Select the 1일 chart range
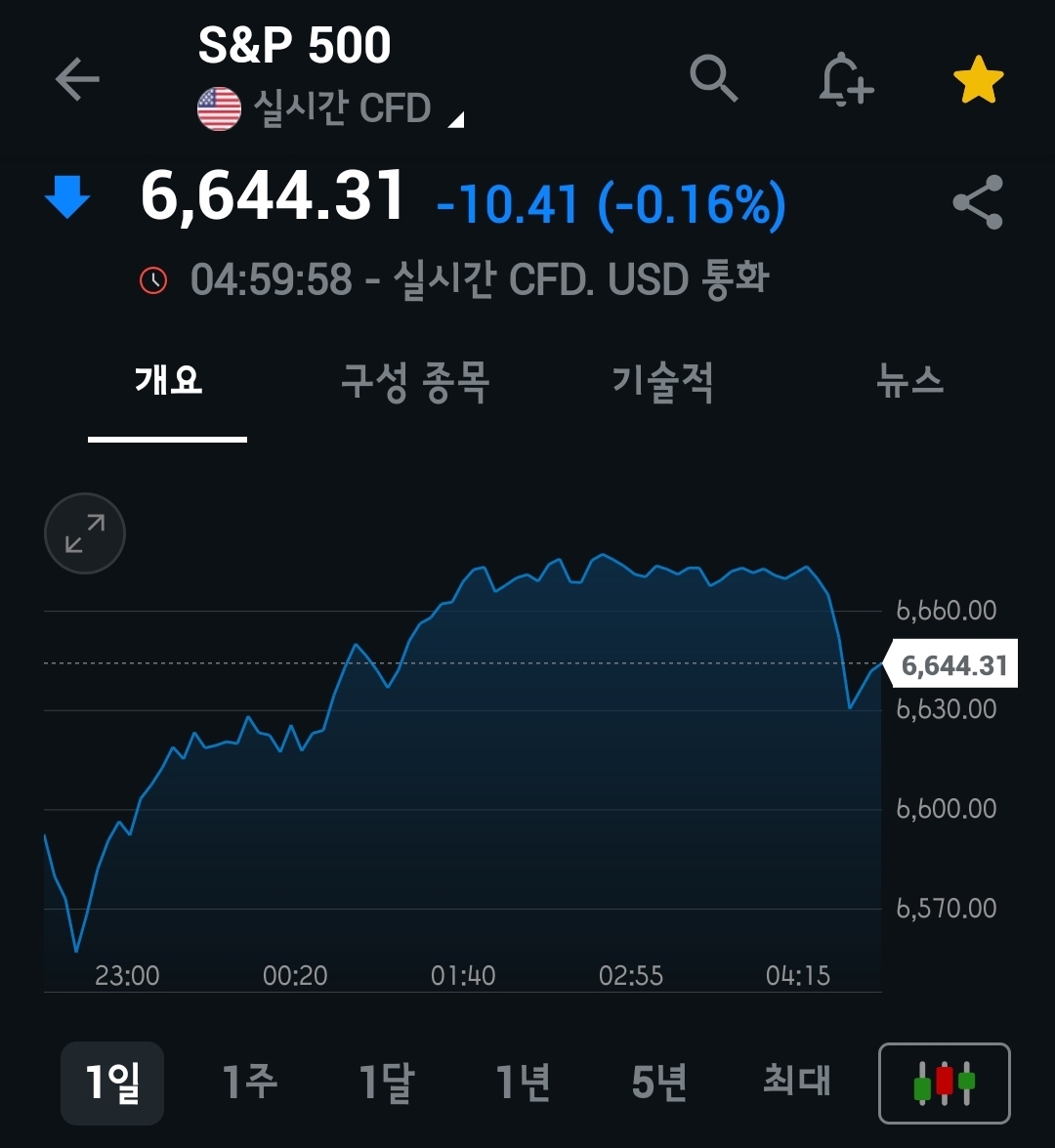1055x1148 pixels. (112, 1083)
